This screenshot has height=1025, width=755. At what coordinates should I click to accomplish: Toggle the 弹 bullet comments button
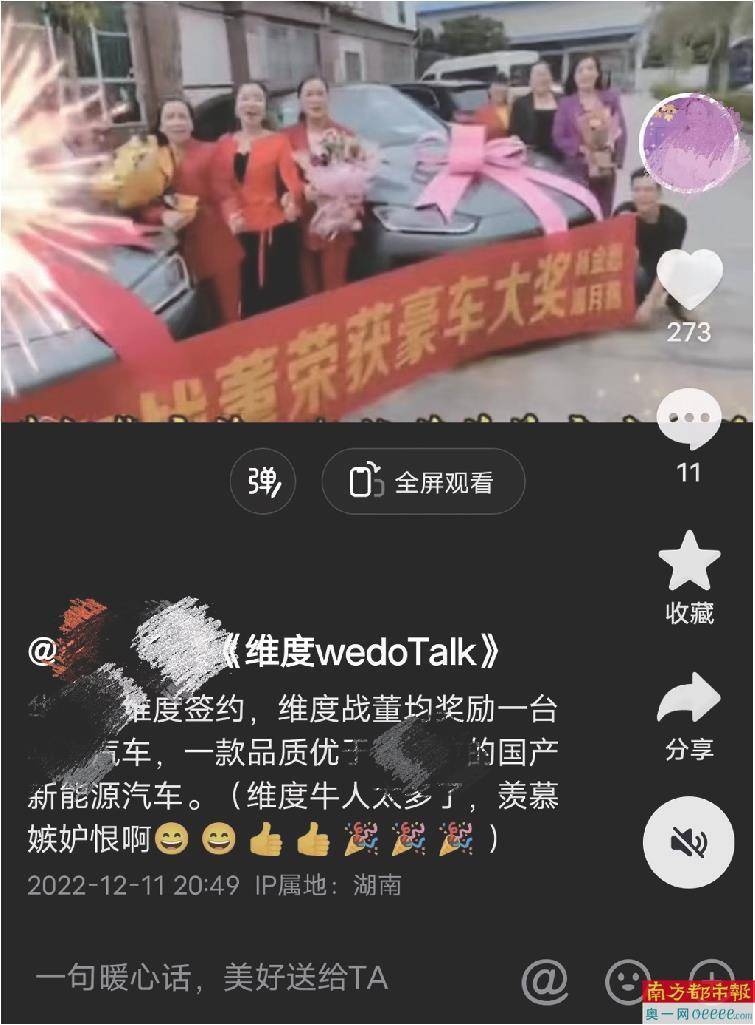pyautogui.click(x=264, y=482)
